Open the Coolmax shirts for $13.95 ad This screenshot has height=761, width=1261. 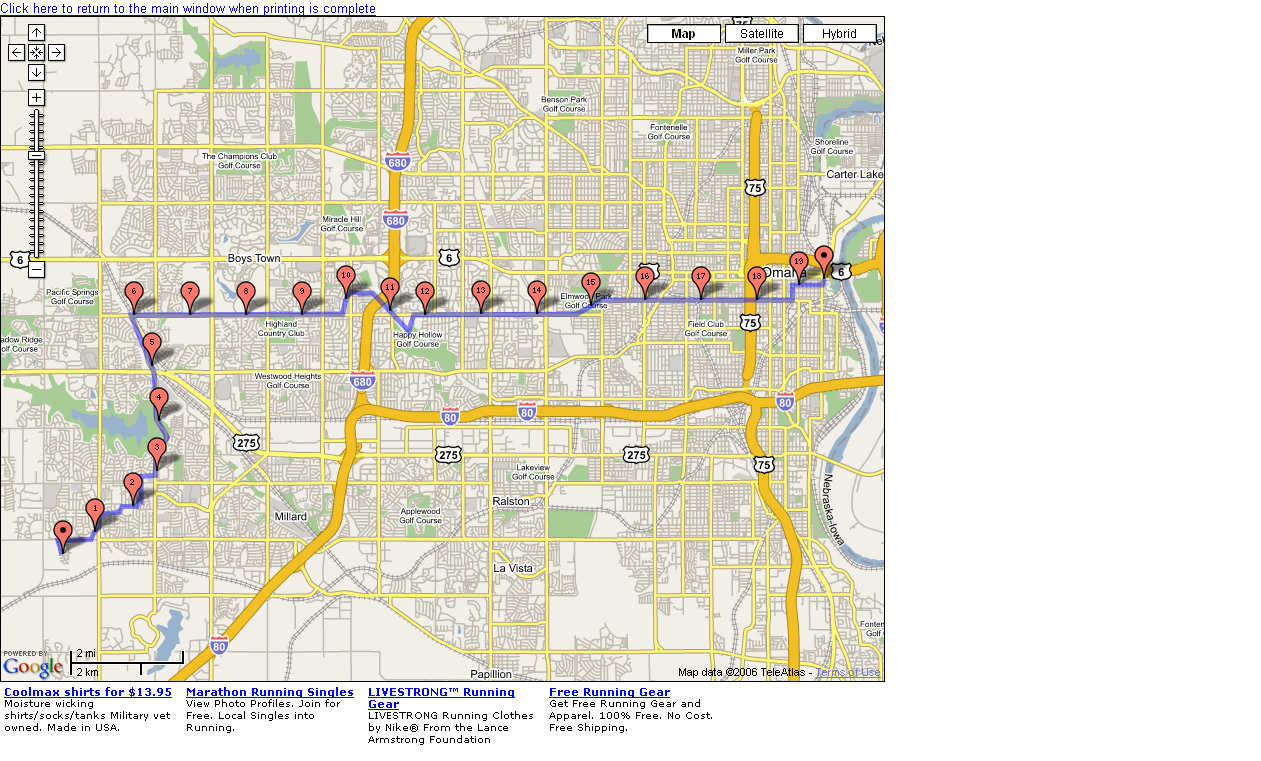pyautogui.click(x=88, y=692)
